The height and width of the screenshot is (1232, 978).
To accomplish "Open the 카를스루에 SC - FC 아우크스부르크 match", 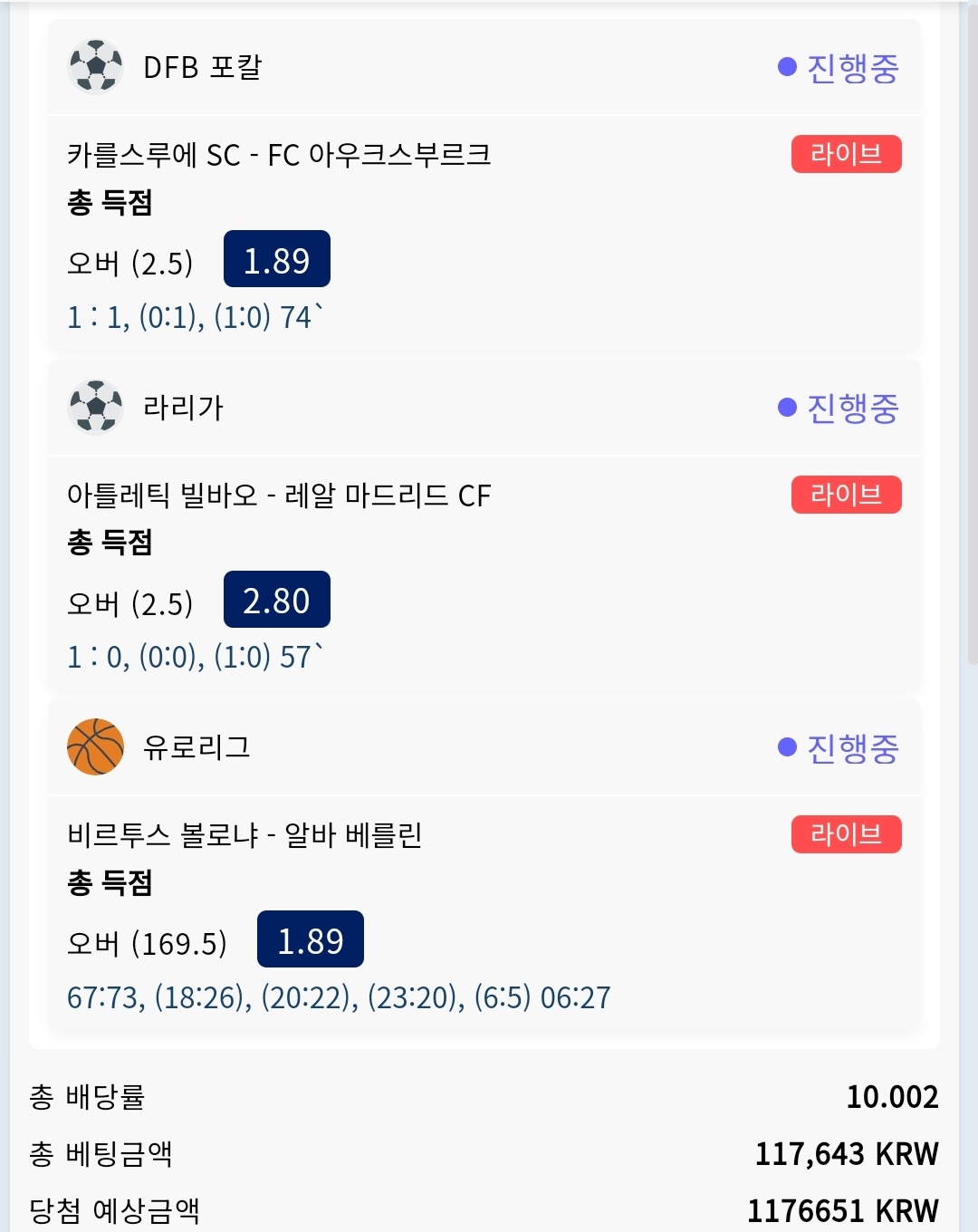I will click(279, 155).
